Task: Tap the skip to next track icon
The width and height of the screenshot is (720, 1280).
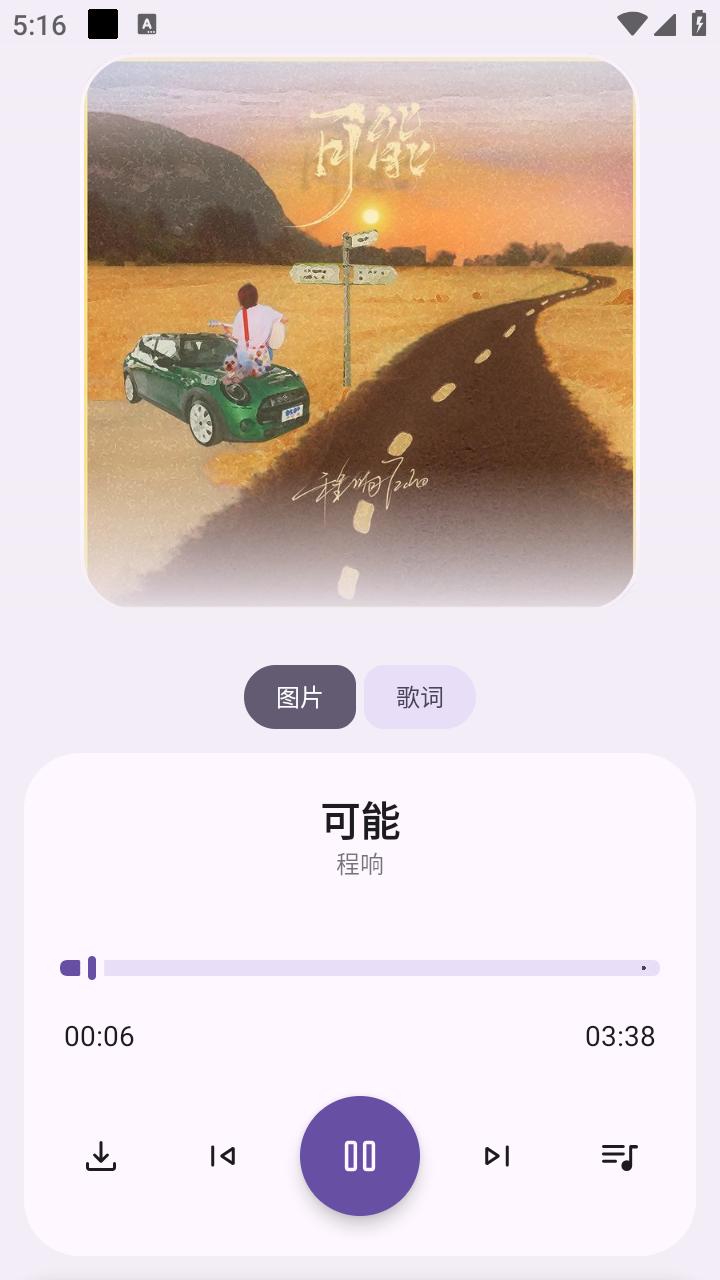Action: point(497,1155)
